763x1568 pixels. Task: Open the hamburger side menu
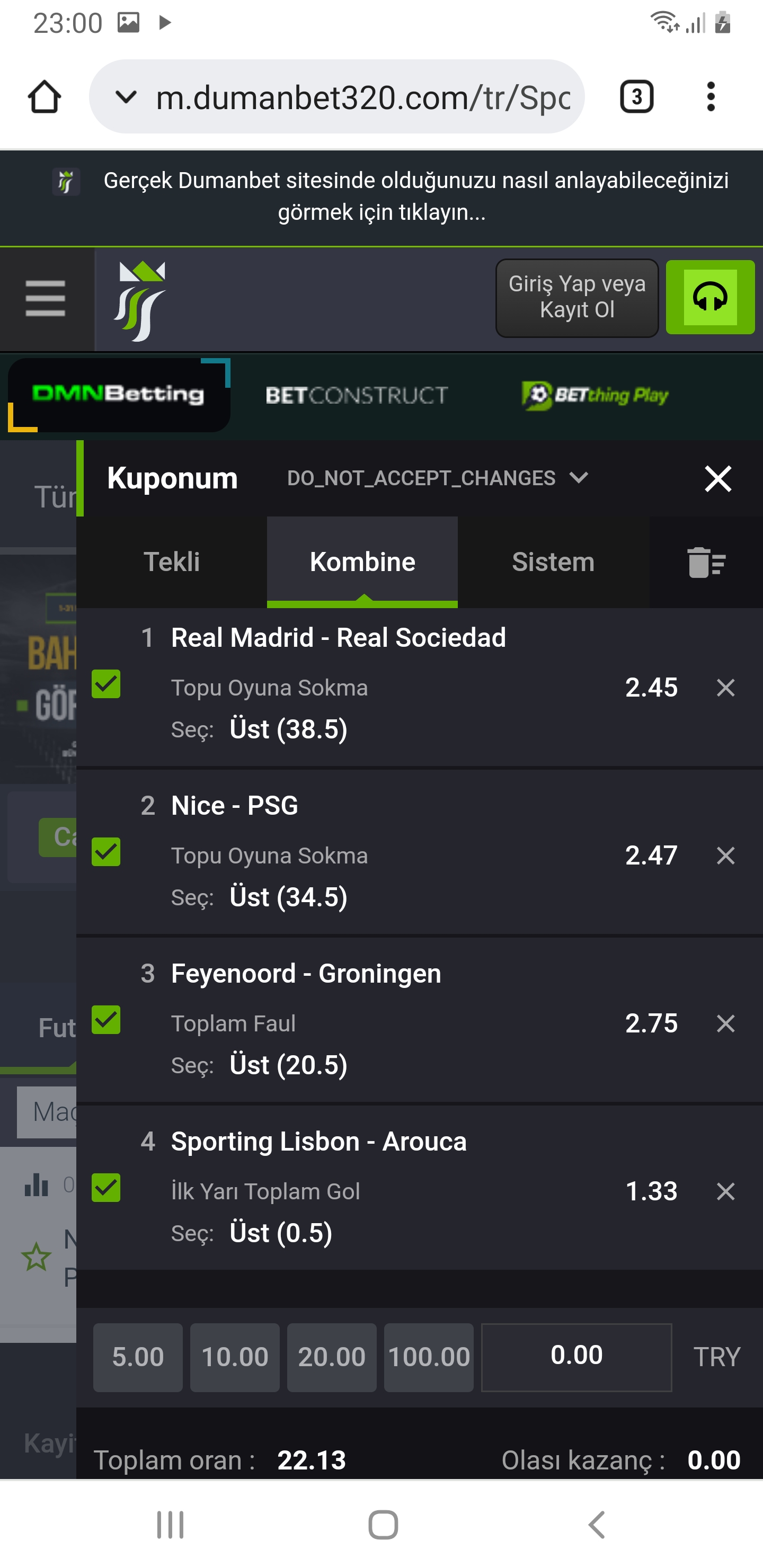pyautogui.click(x=46, y=298)
